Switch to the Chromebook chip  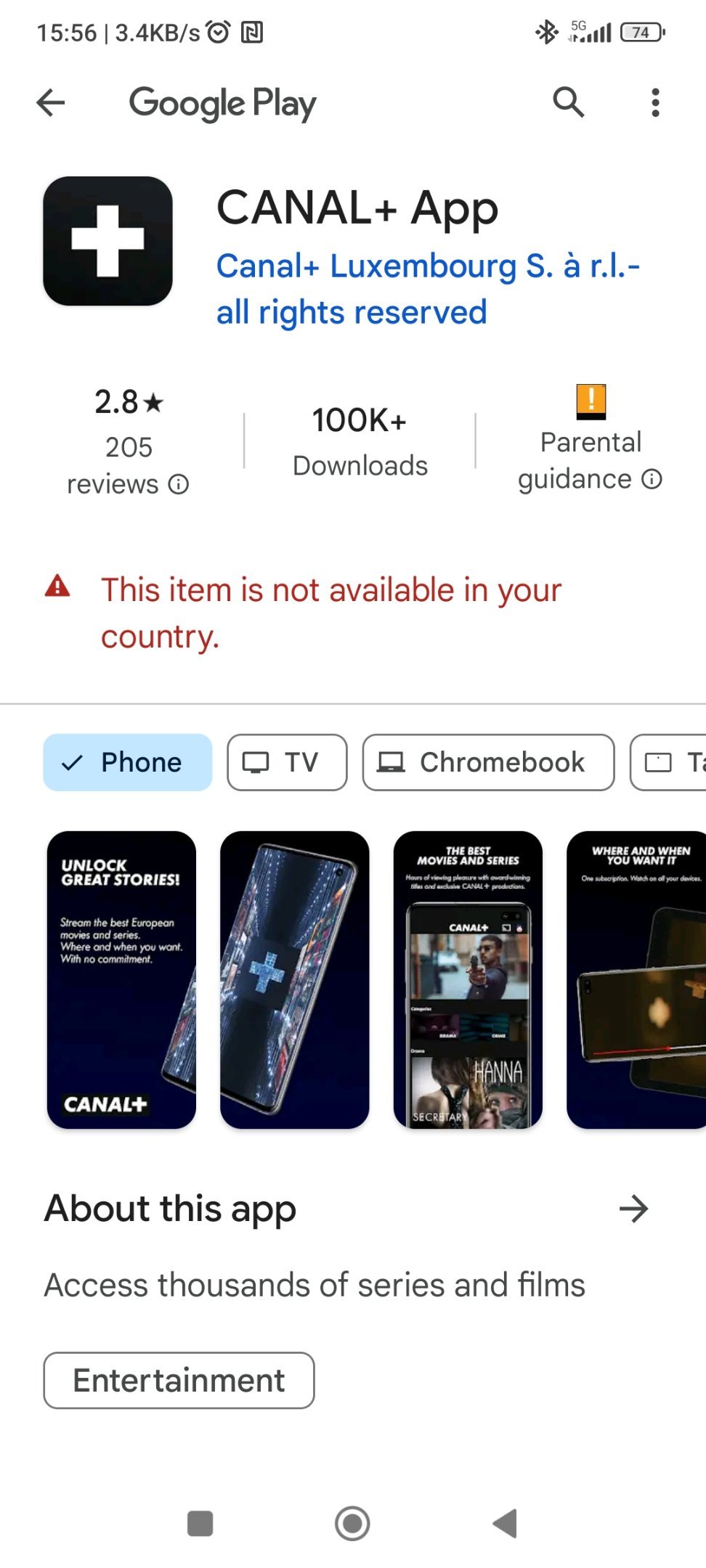pos(488,762)
